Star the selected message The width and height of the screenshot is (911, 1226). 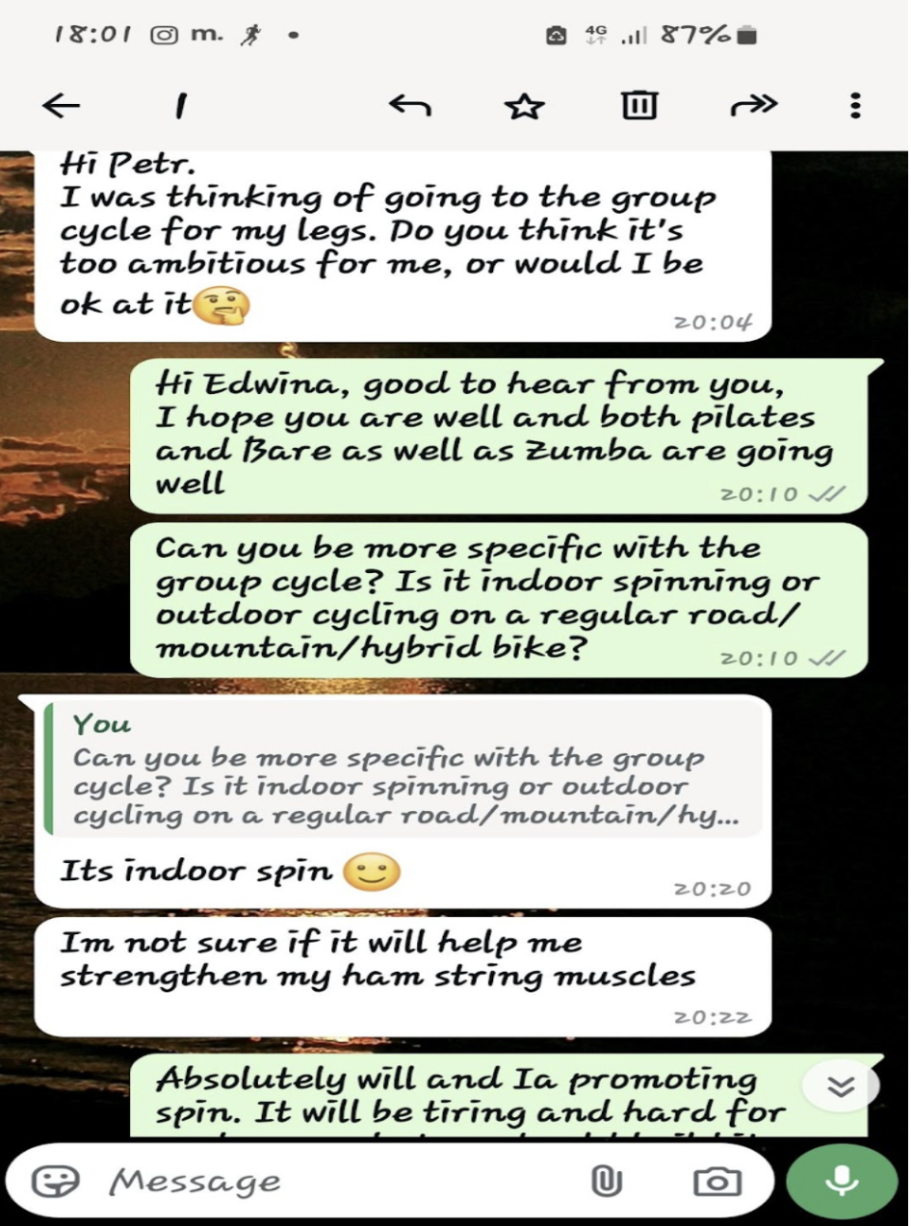pos(524,106)
